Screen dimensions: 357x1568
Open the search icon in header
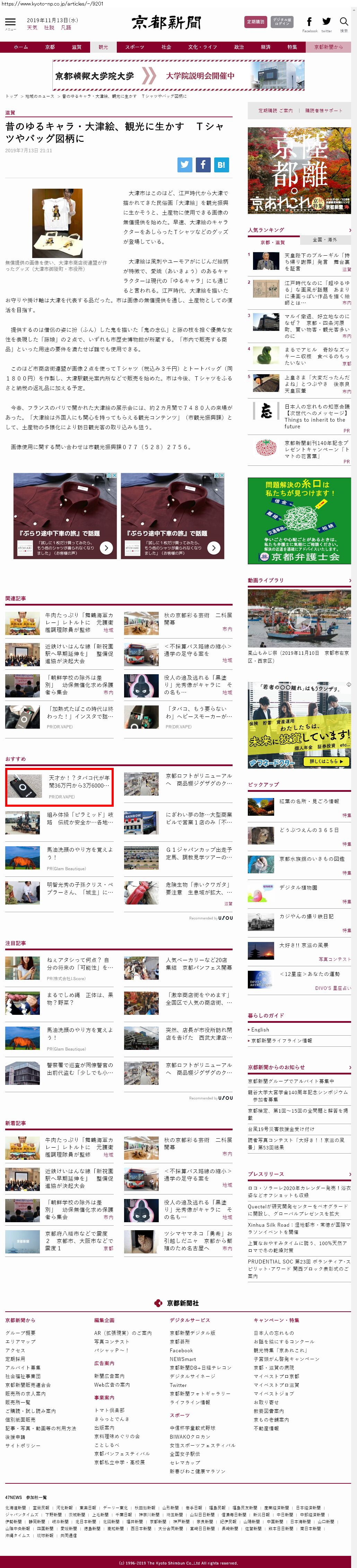click(343, 23)
